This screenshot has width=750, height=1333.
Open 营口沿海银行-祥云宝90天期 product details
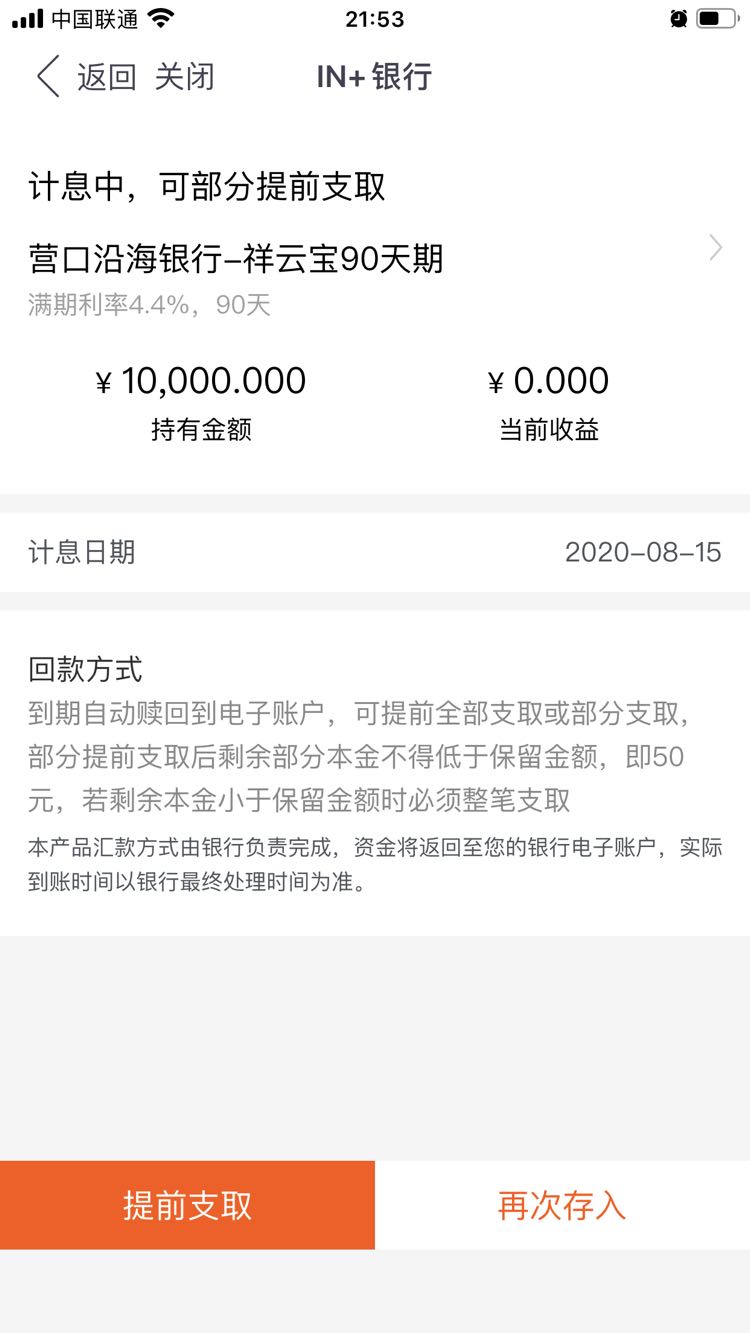point(375,258)
